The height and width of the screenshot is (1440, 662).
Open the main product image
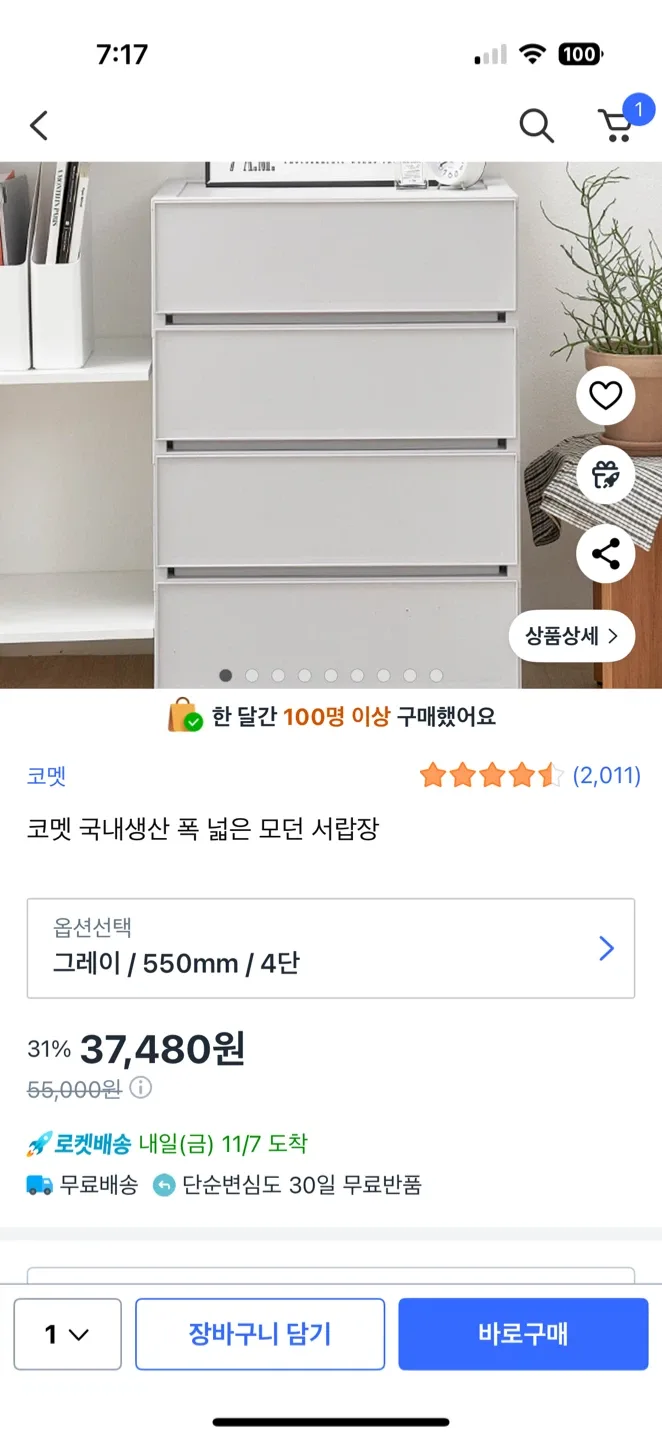tap(300, 420)
